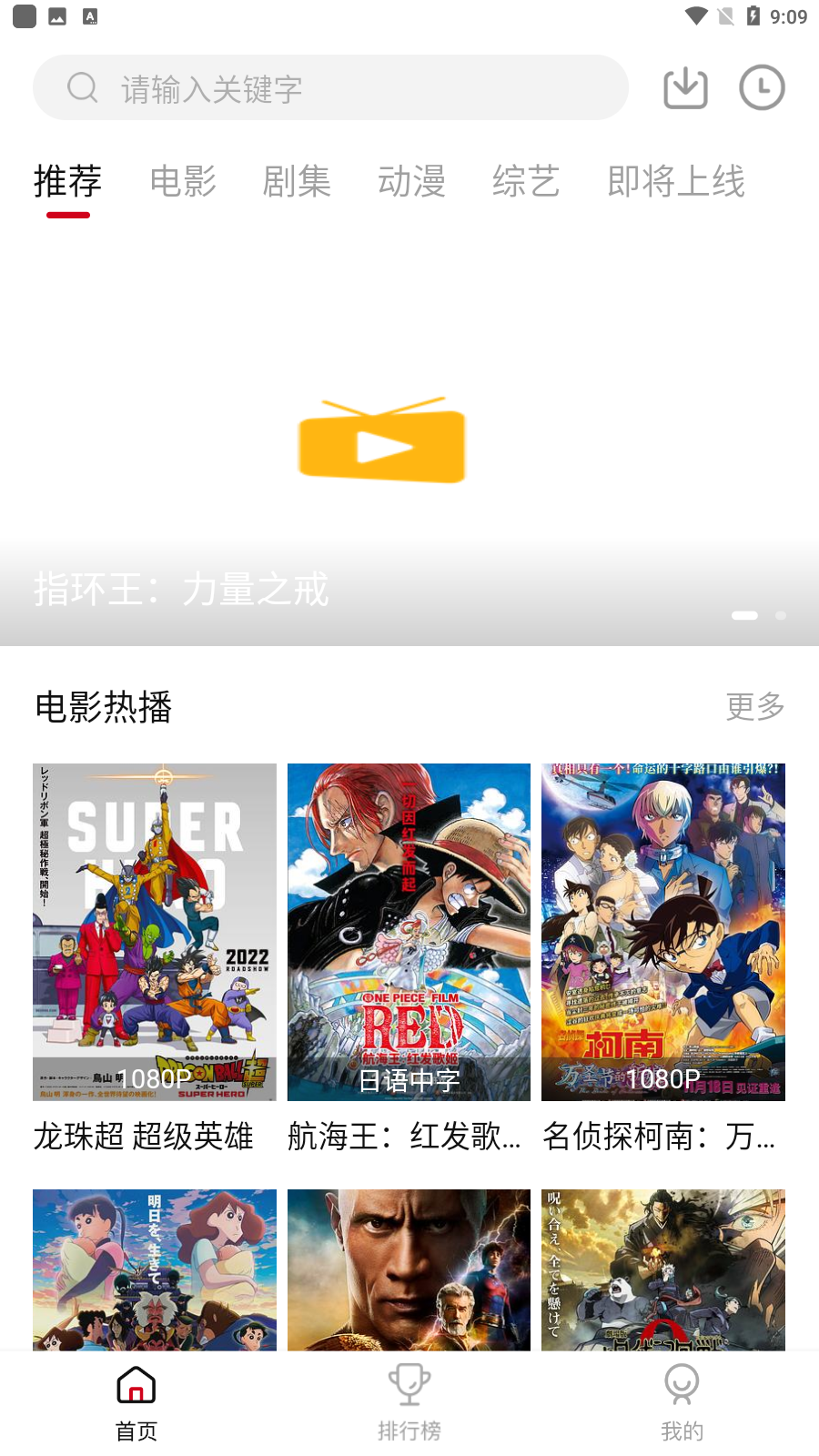
Task: Open the 即将上线 tab
Action: tap(676, 181)
